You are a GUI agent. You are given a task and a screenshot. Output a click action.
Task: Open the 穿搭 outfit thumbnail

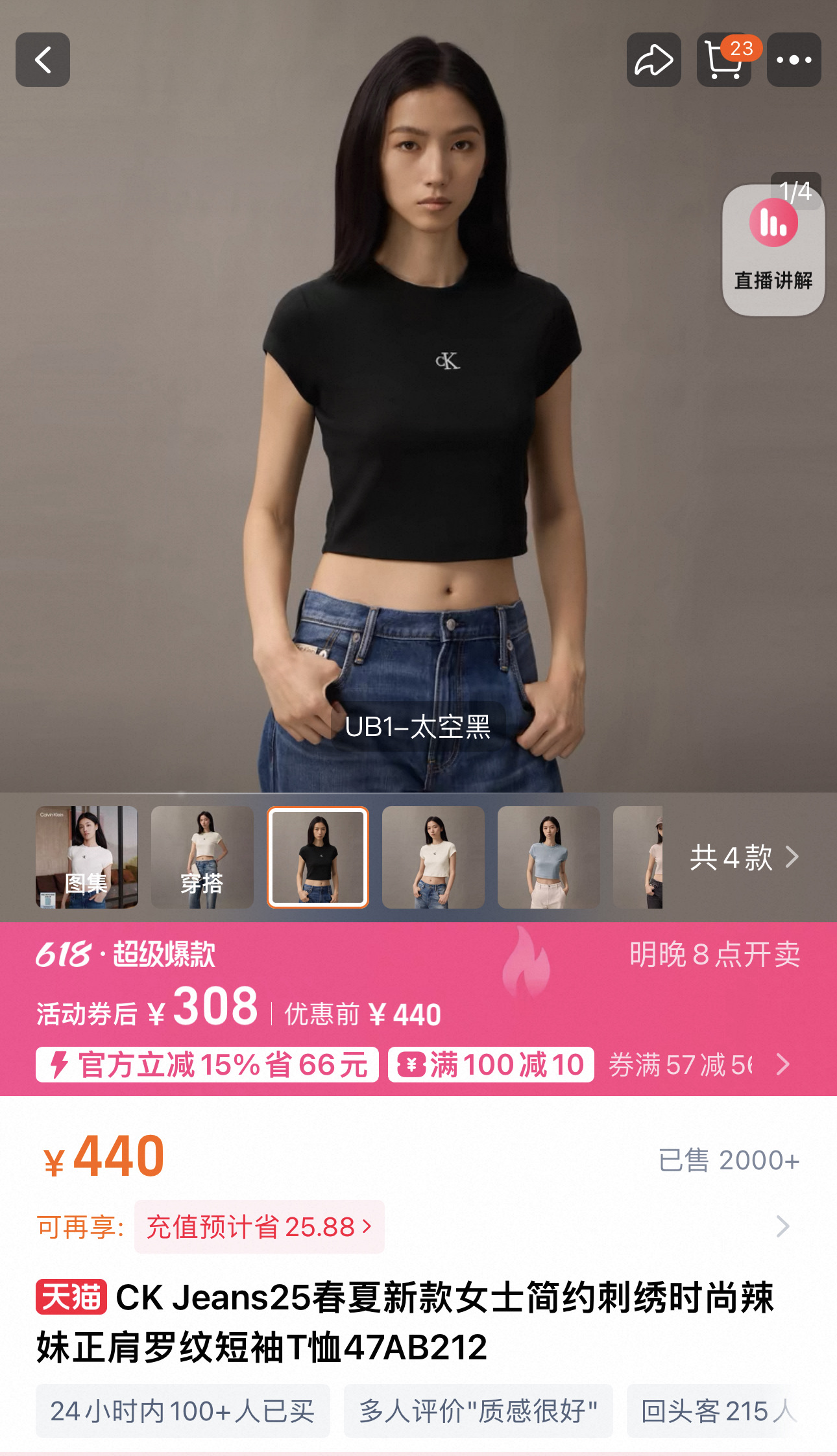click(202, 857)
